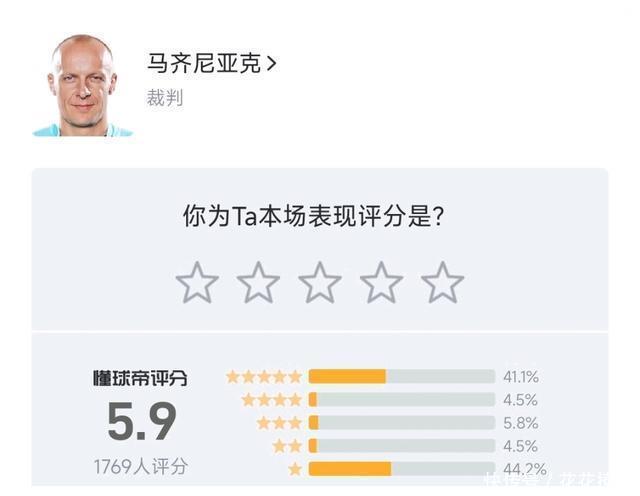The height and width of the screenshot is (496, 640).
Task: Open 马齐尼亚克 referee profile
Action: 211,64
